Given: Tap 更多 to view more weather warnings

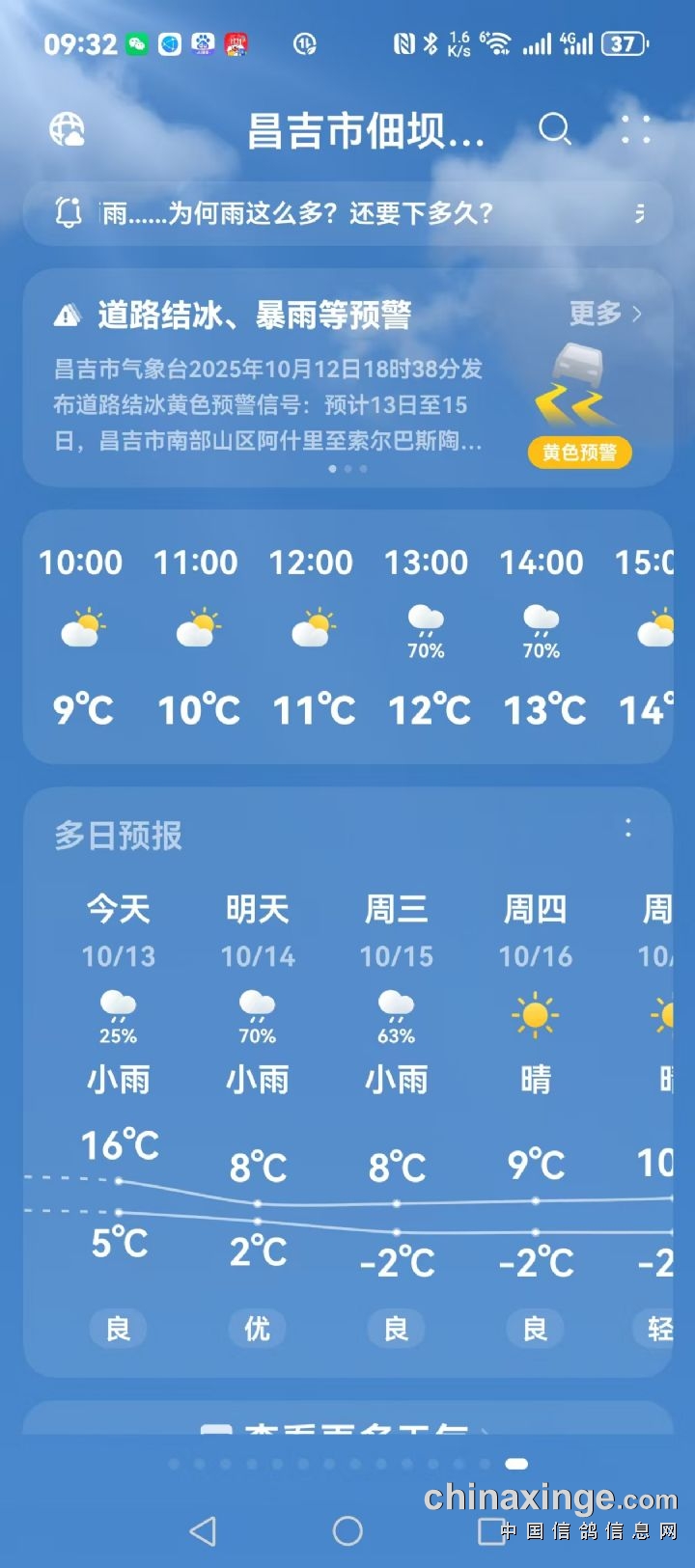Looking at the screenshot, I should pyautogui.click(x=604, y=314).
